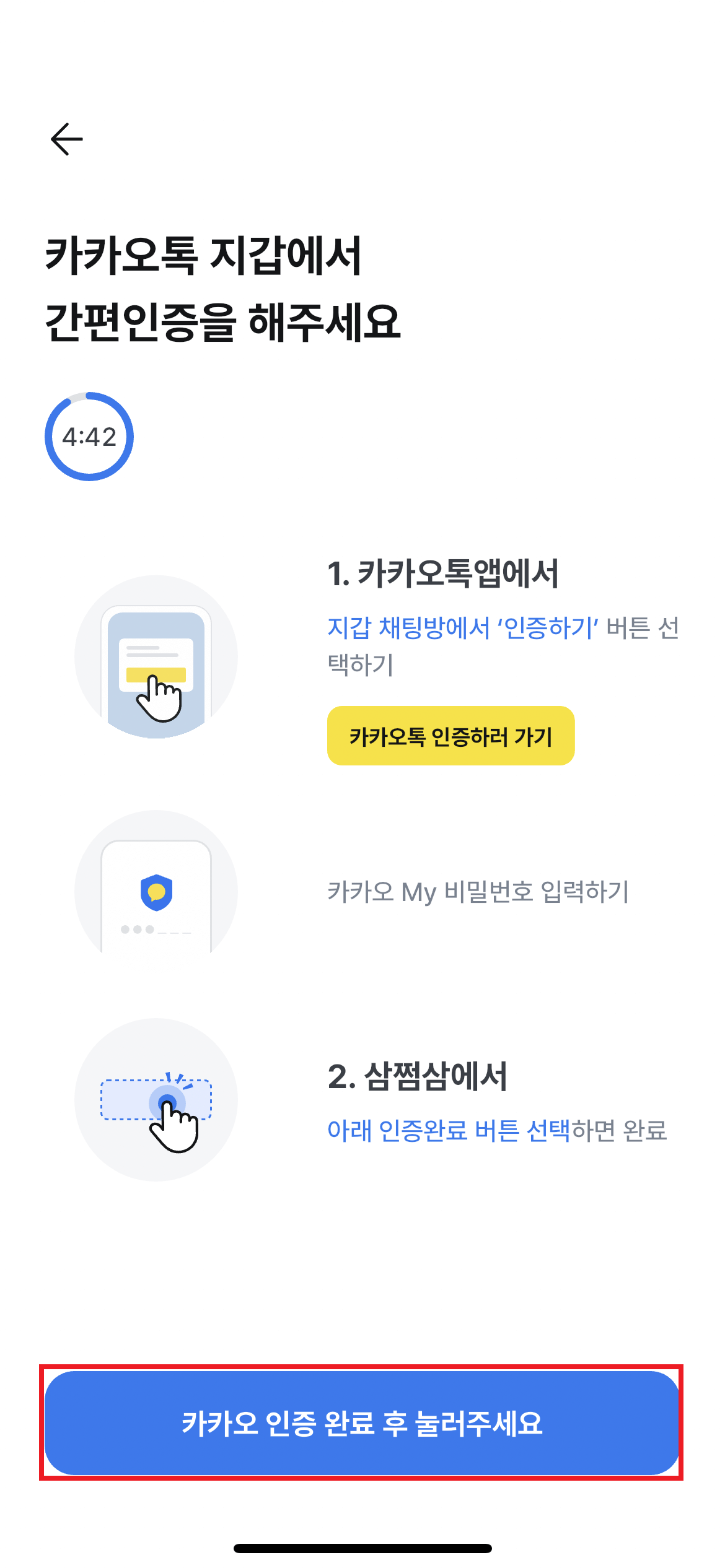The image size is (725, 1568).
Task: Click the back arrow at the top
Action: click(x=66, y=138)
